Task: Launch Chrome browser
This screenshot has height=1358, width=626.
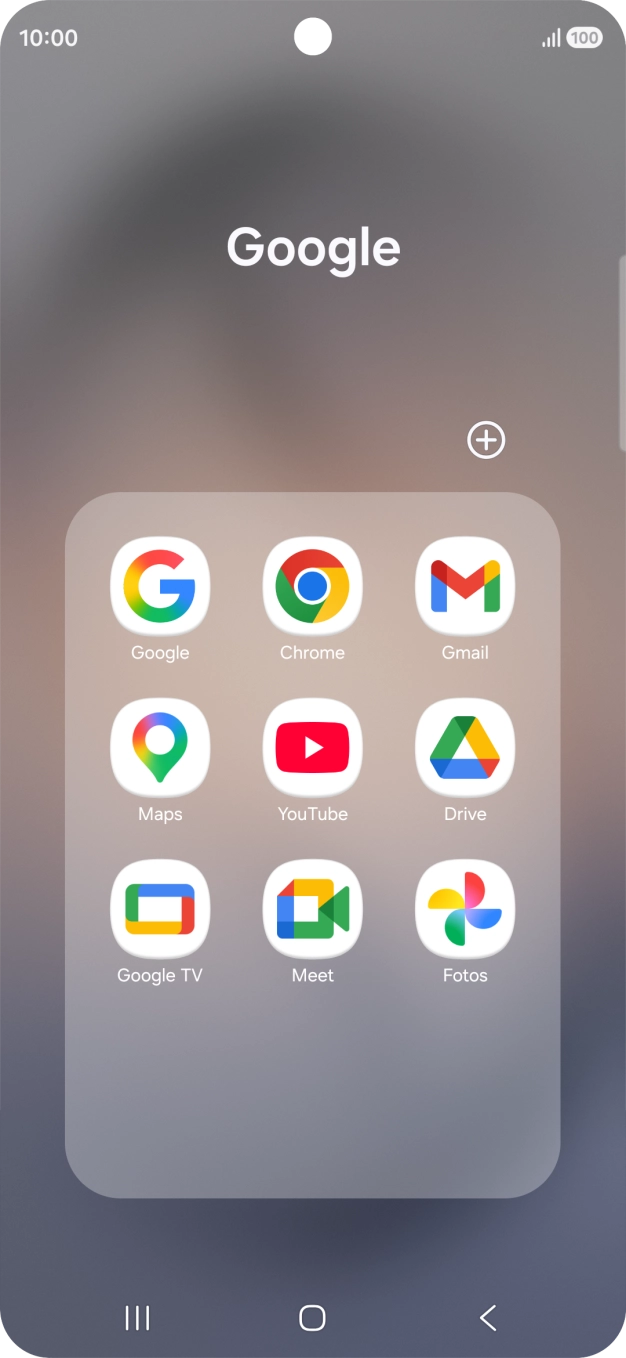Action: 312,587
